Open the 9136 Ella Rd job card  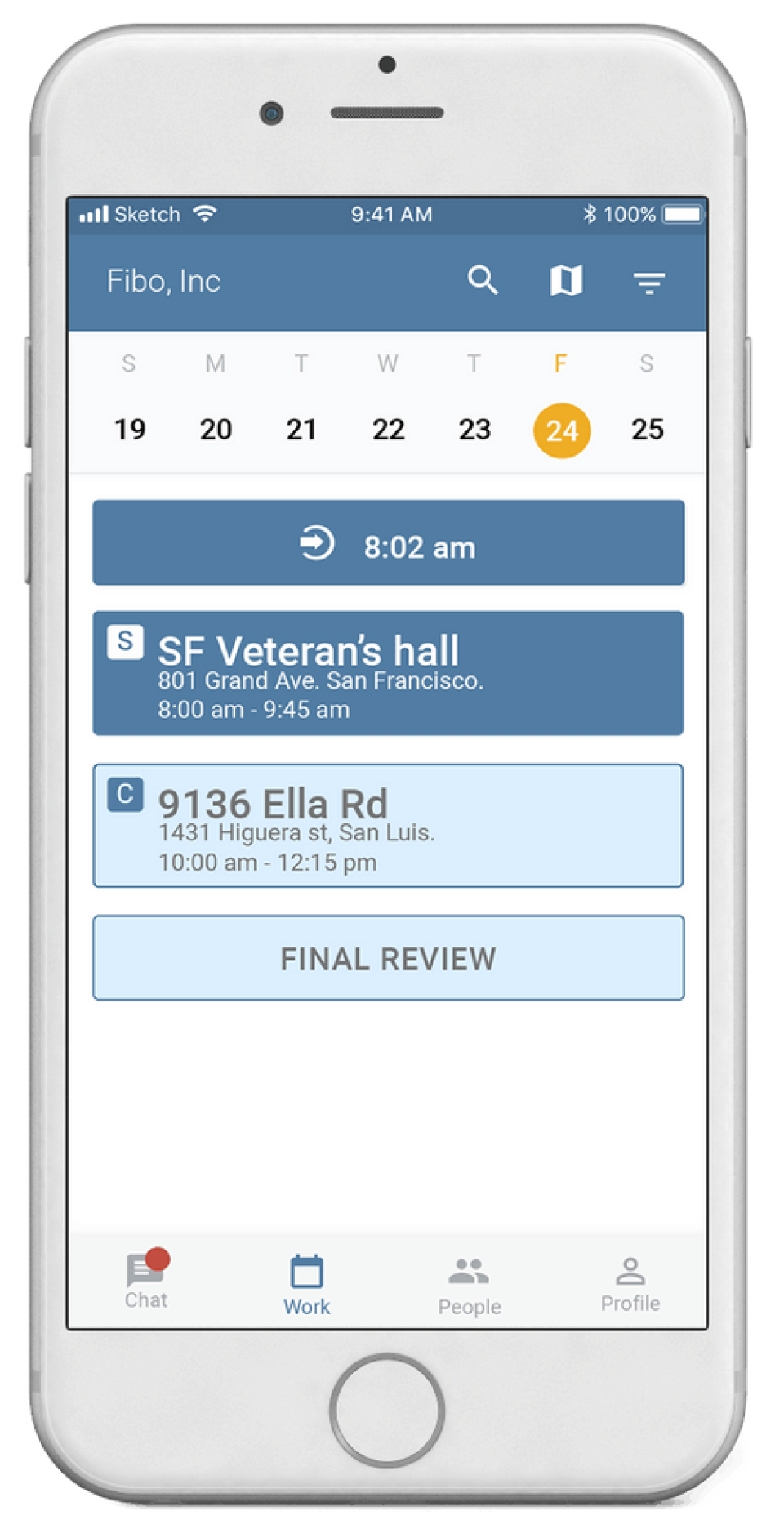coord(388,826)
